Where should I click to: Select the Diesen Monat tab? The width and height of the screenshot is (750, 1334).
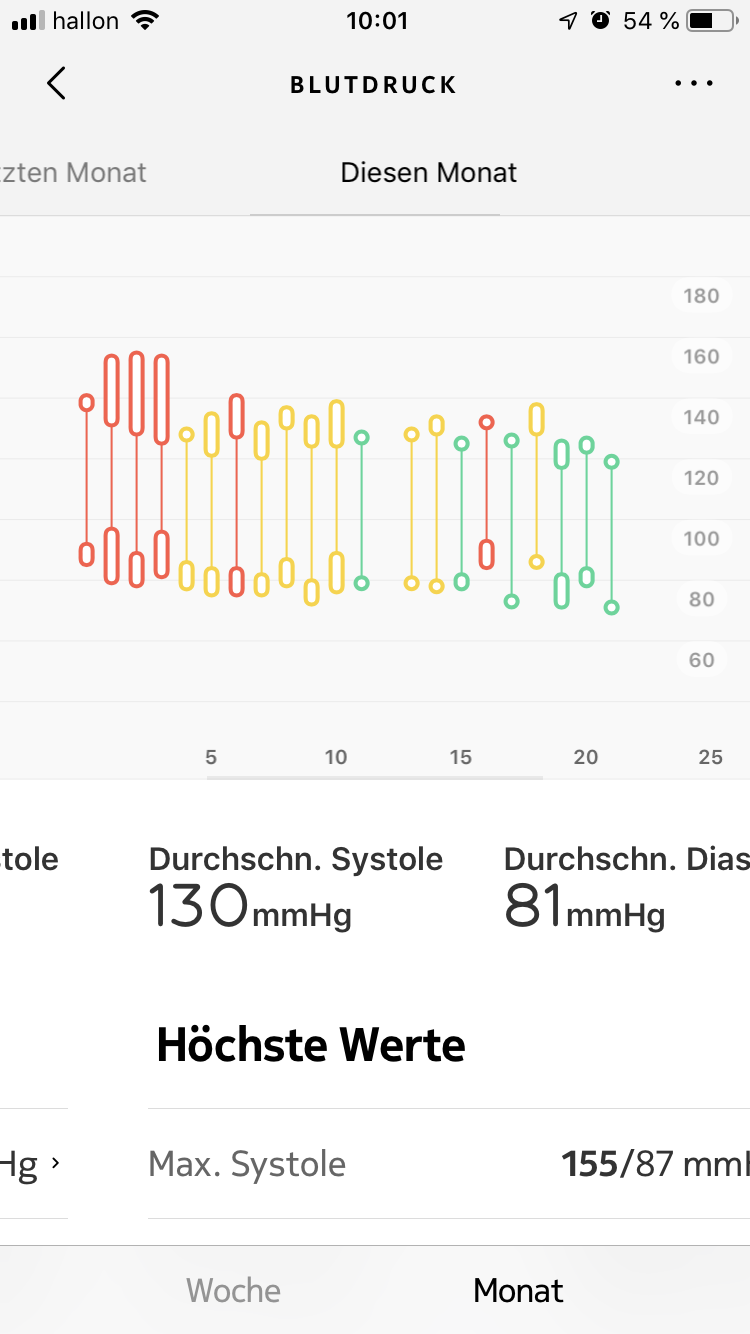(428, 172)
